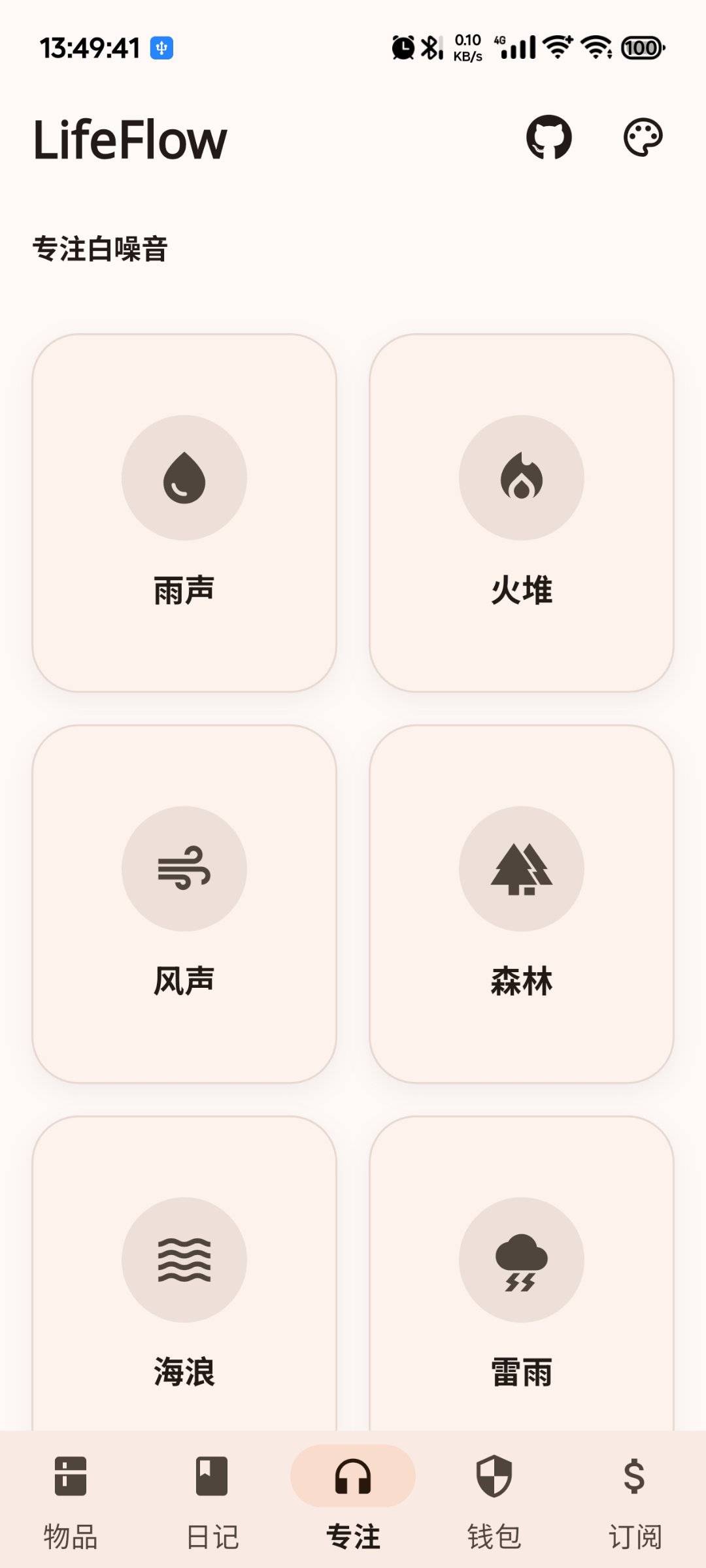This screenshot has width=706, height=1568.
Task: Switch to the 日记 tab
Action: click(212, 1501)
